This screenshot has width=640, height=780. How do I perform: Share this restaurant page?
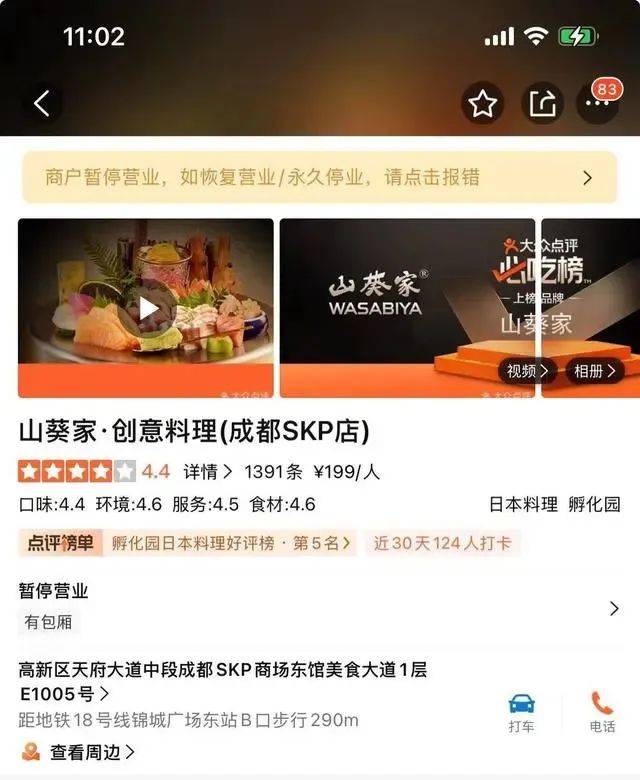(542, 103)
